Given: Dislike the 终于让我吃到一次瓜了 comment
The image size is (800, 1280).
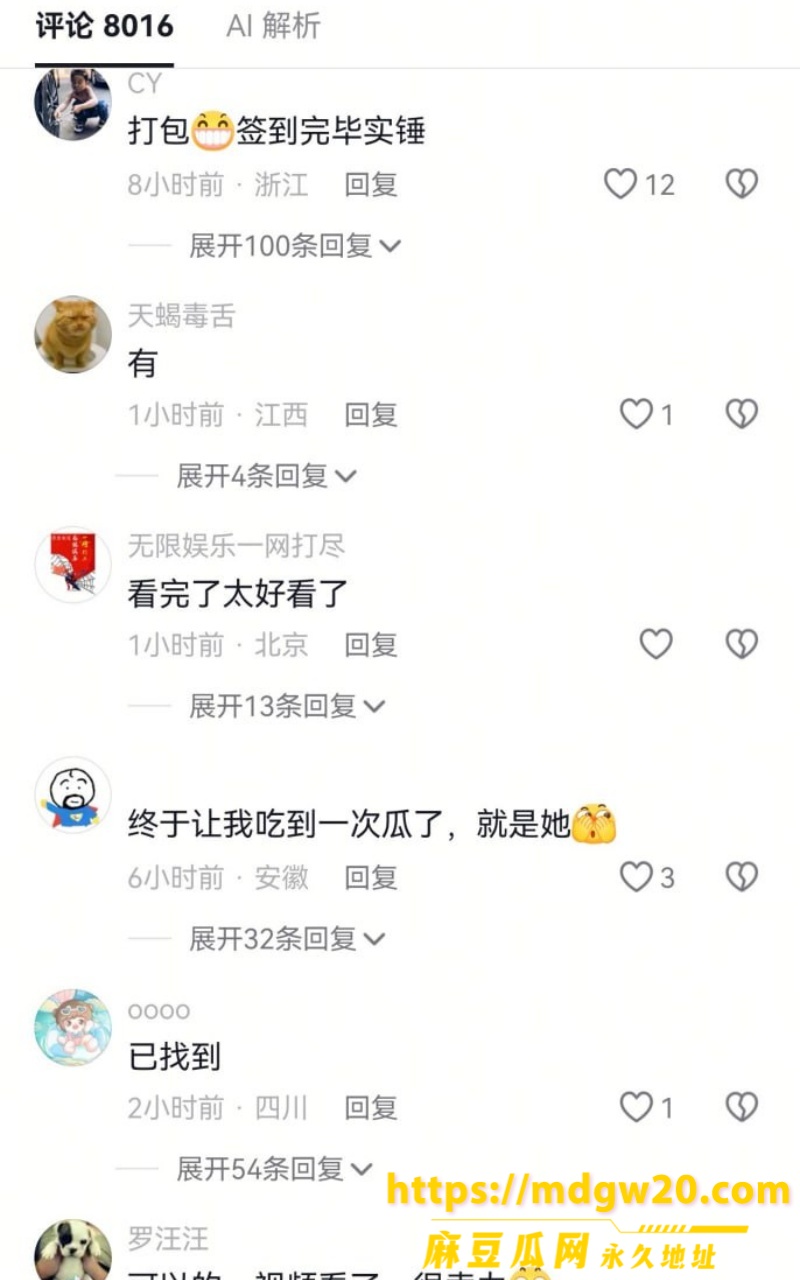Looking at the screenshot, I should click(x=741, y=877).
